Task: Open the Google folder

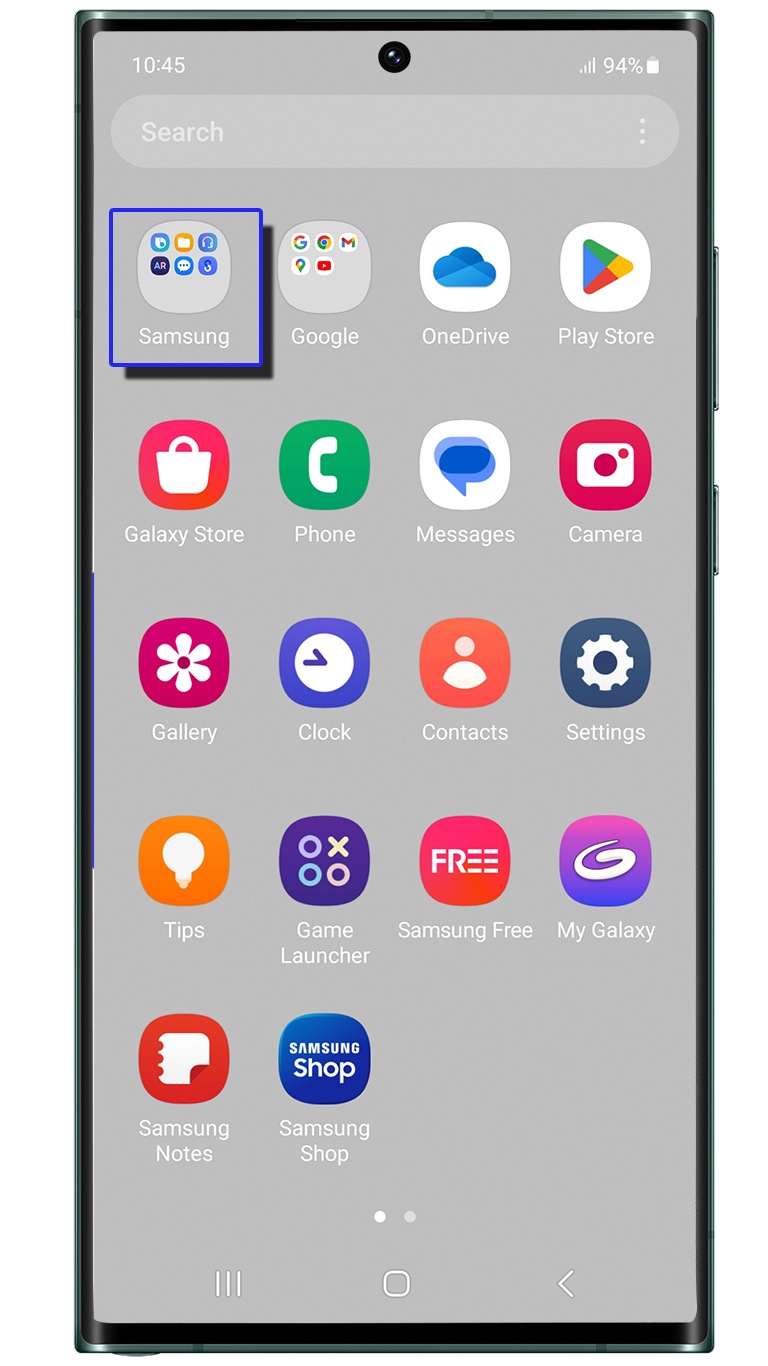Action: click(324, 268)
